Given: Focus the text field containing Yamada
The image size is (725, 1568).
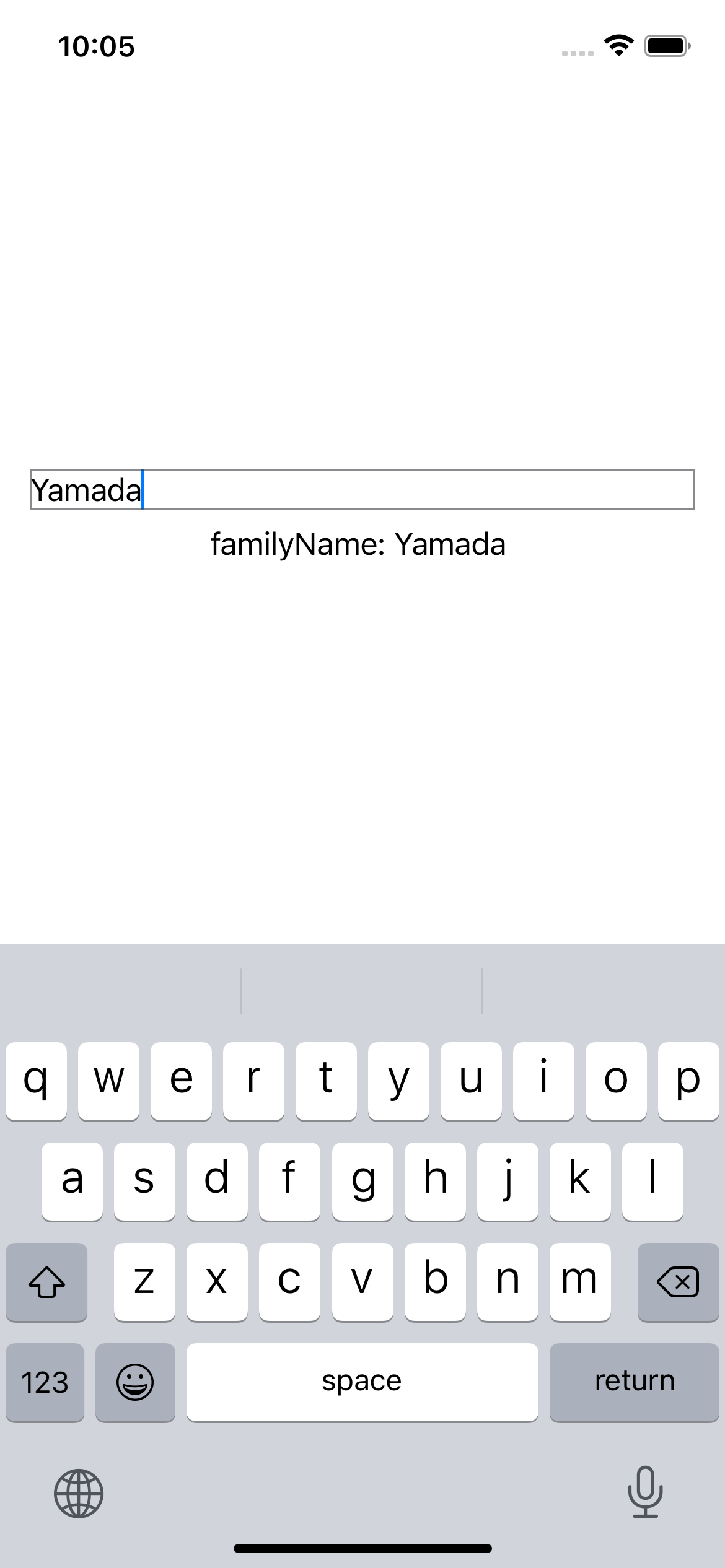Looking at the screenshot, I should click(362, 489).
